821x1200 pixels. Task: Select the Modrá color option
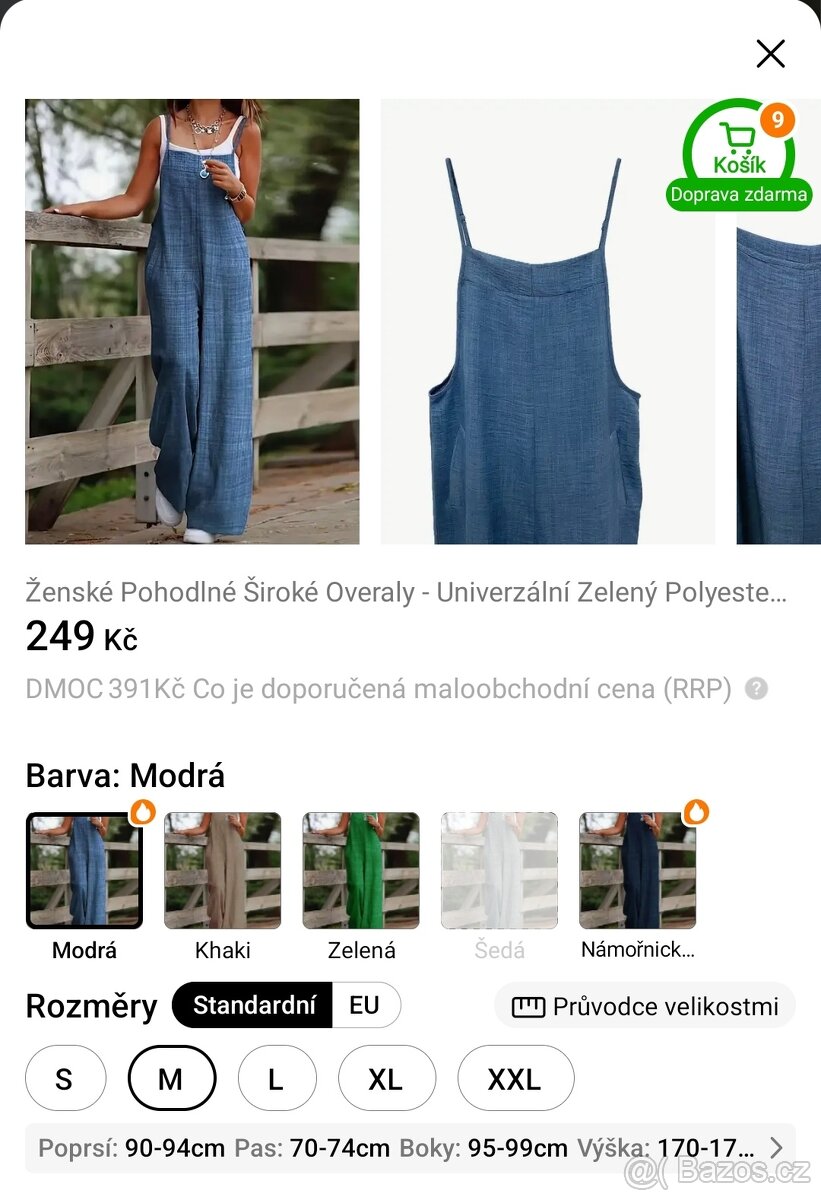tap(84, 871)
